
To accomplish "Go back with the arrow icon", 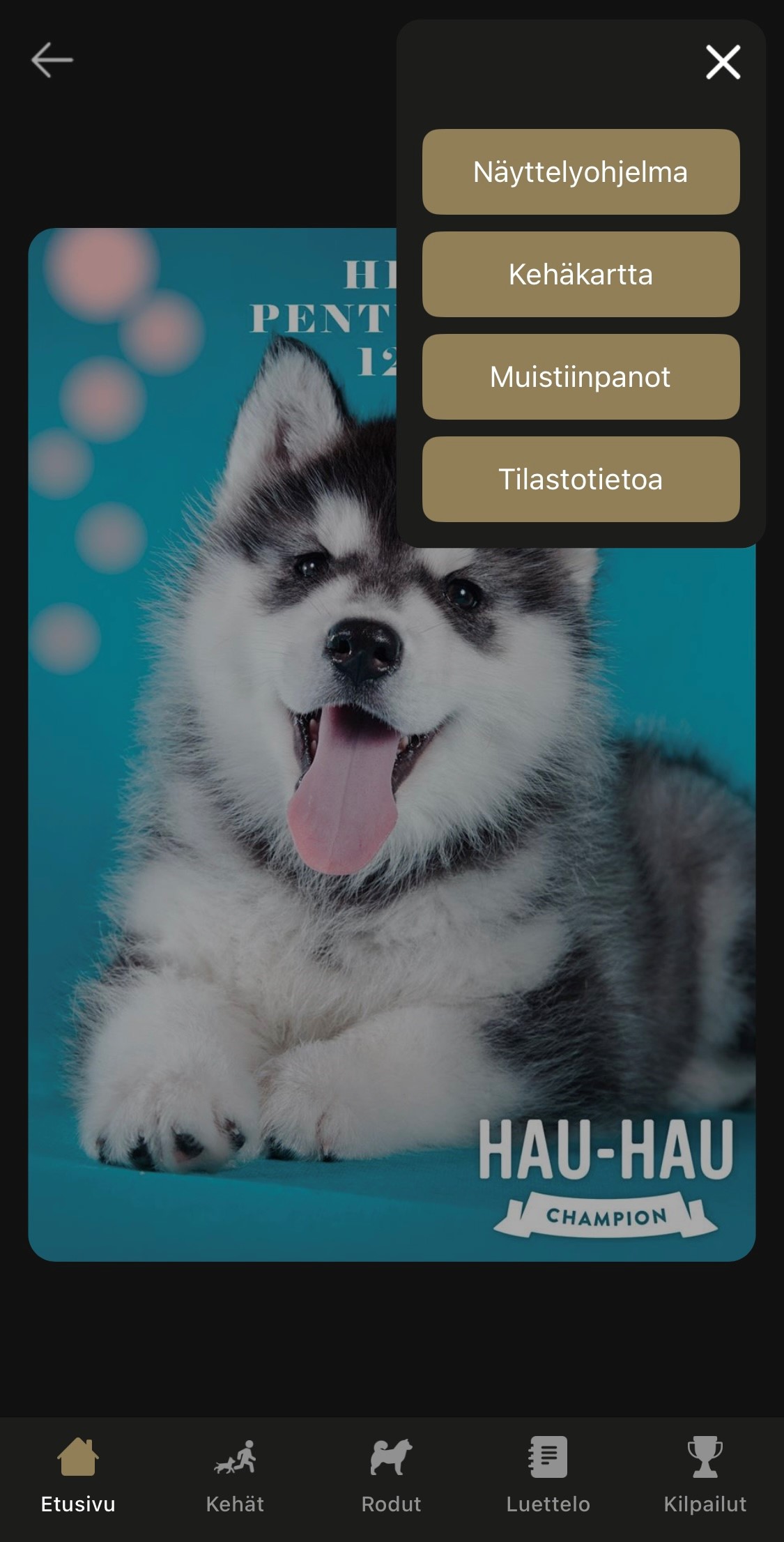I will [x=52, y=60].
